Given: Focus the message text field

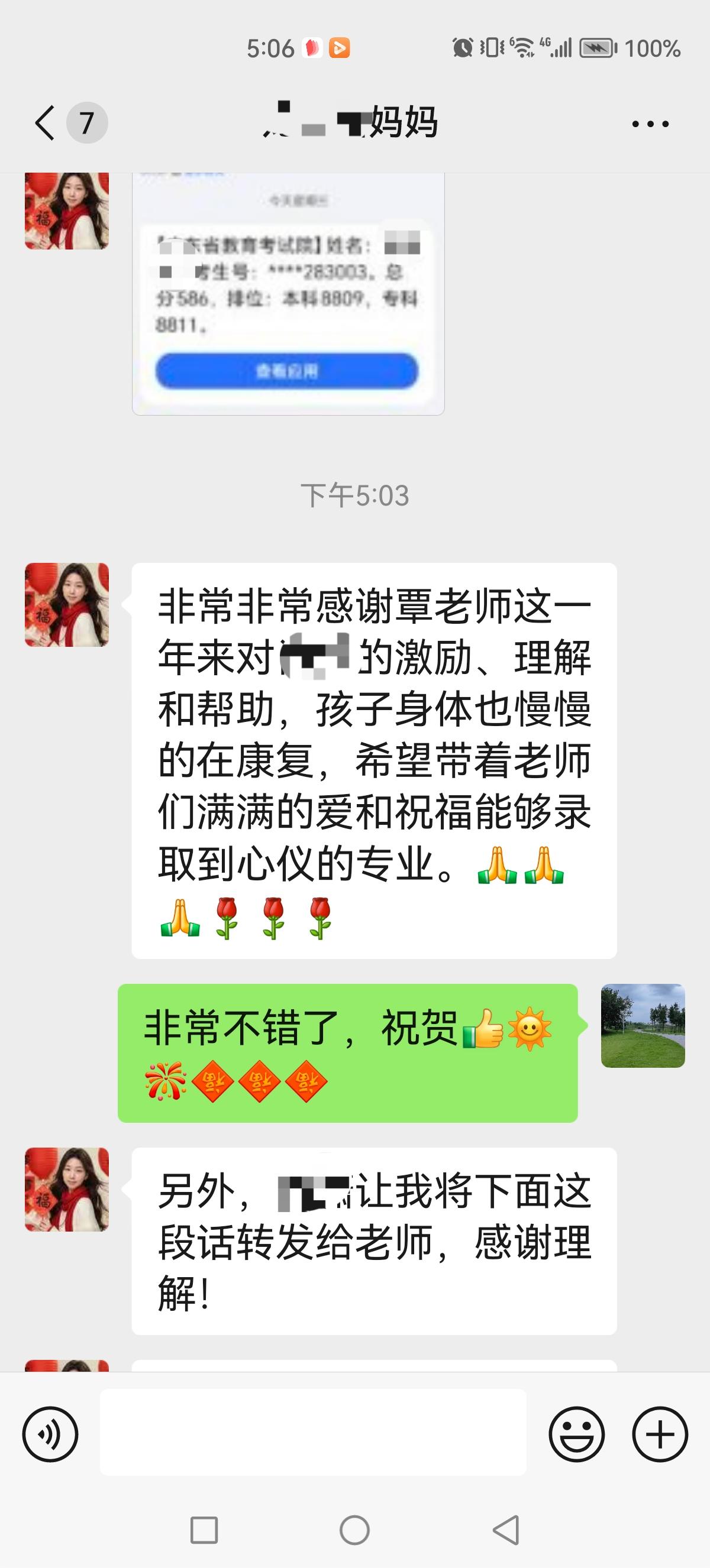Looking at the screenshot, I should click(313, 1433).
